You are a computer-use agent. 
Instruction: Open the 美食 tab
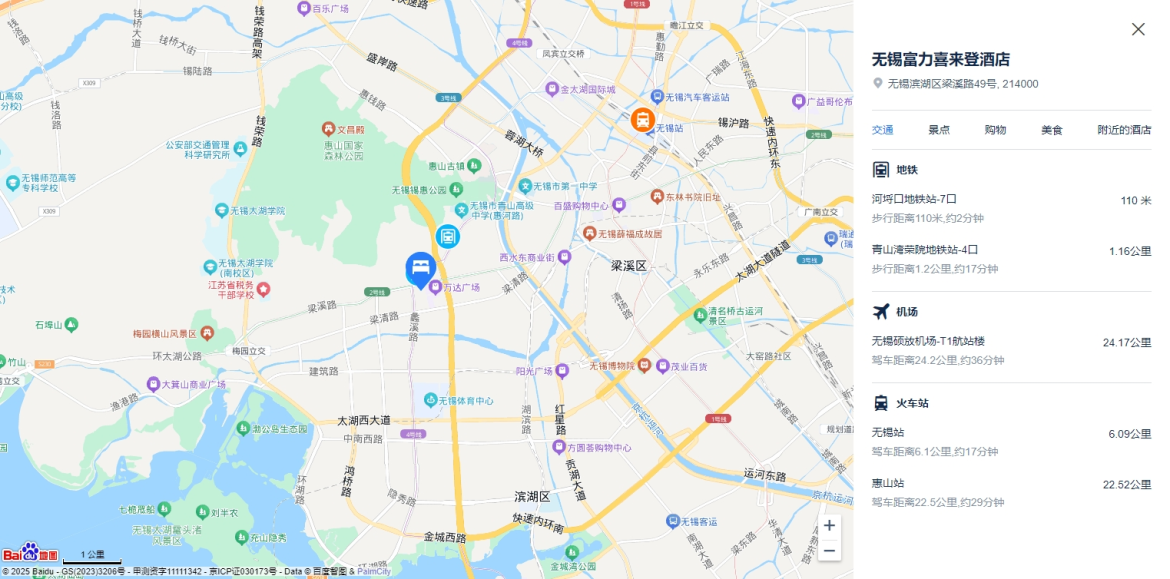pyautogui.click(x=1051, y=130)
